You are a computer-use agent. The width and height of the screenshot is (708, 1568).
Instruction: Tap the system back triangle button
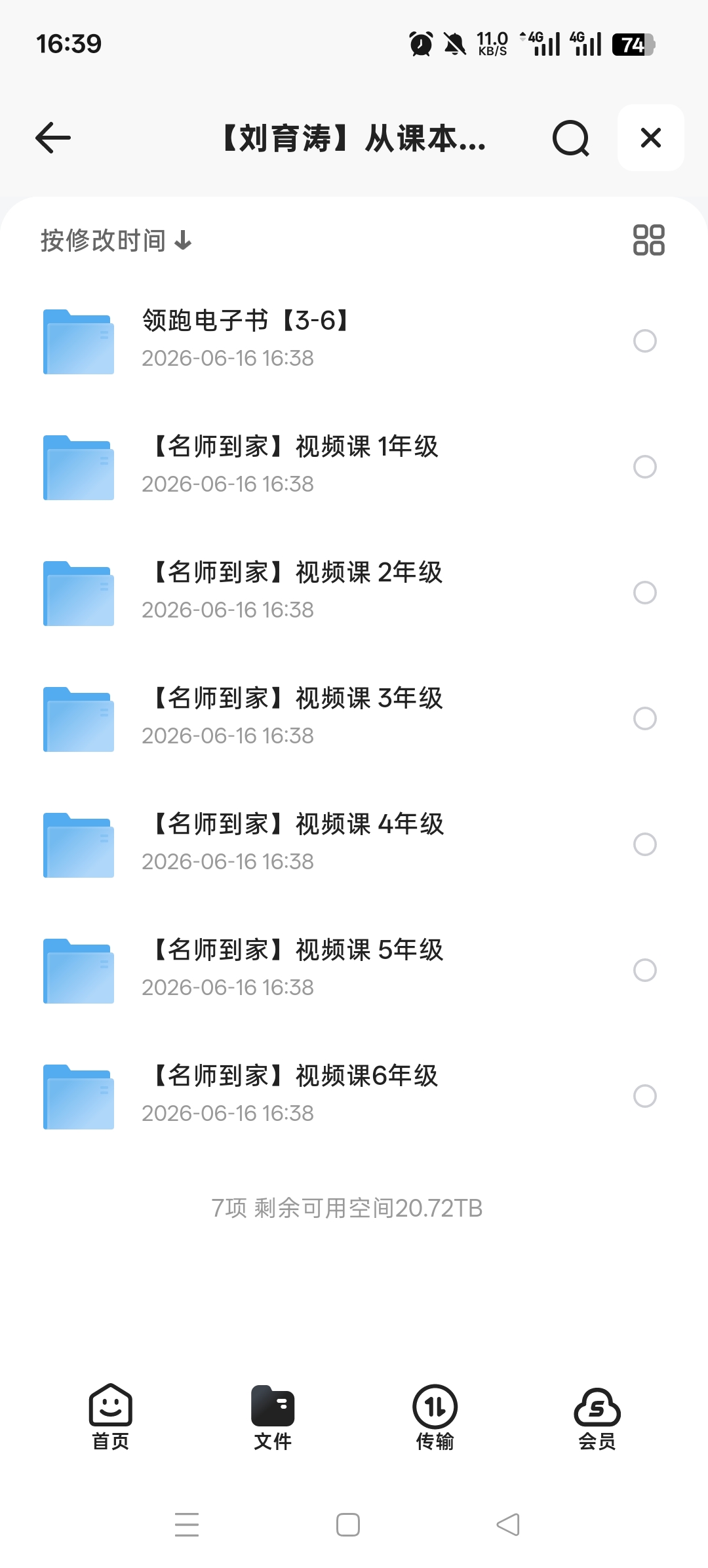(508, 1525)
